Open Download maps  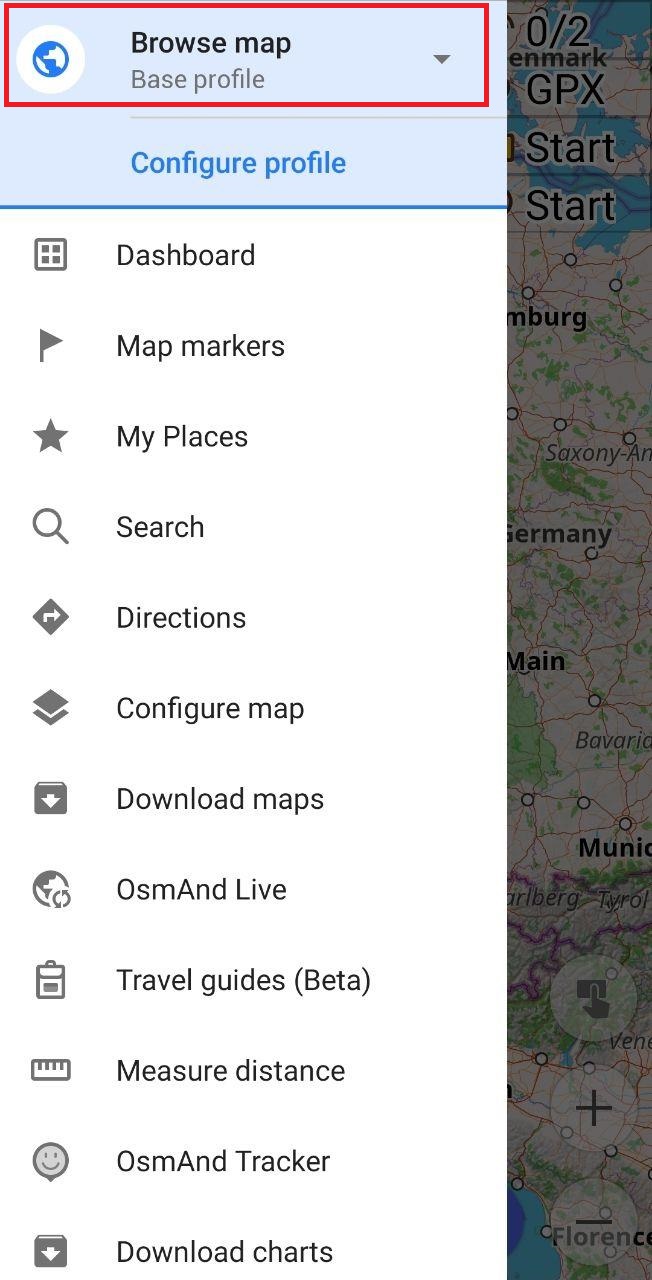point(220,799)
